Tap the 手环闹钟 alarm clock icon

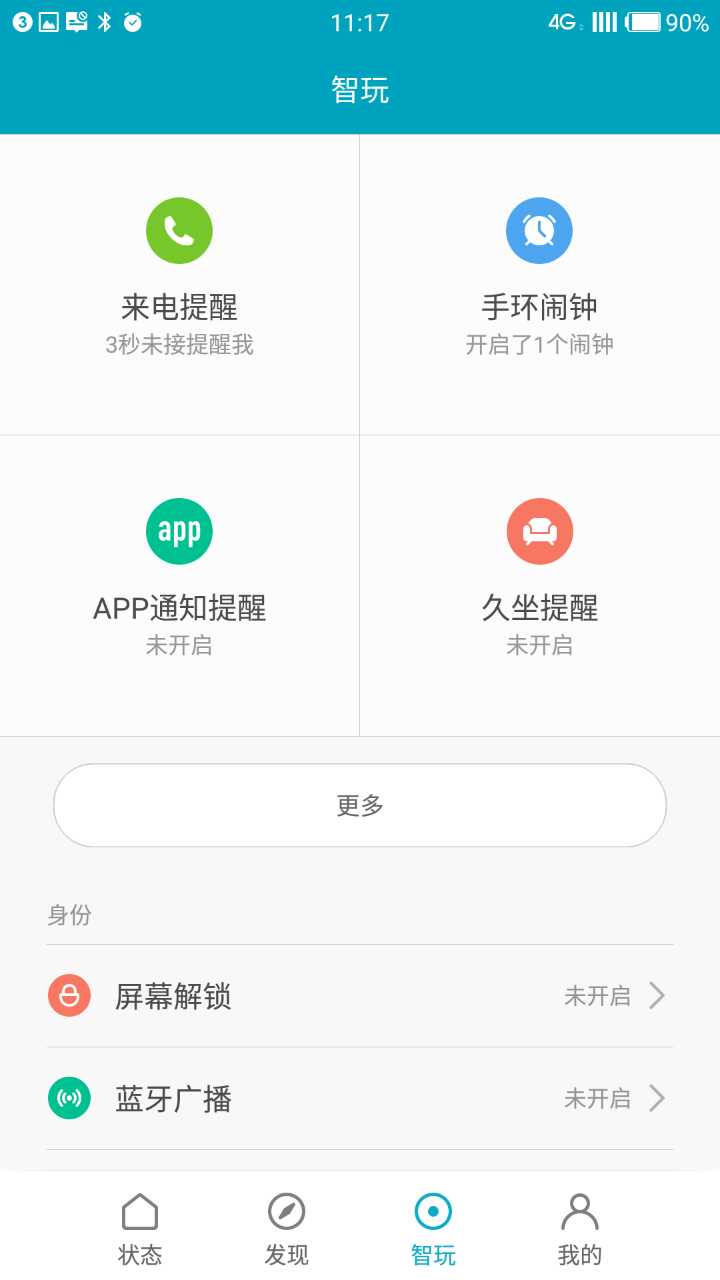point(539,230)
